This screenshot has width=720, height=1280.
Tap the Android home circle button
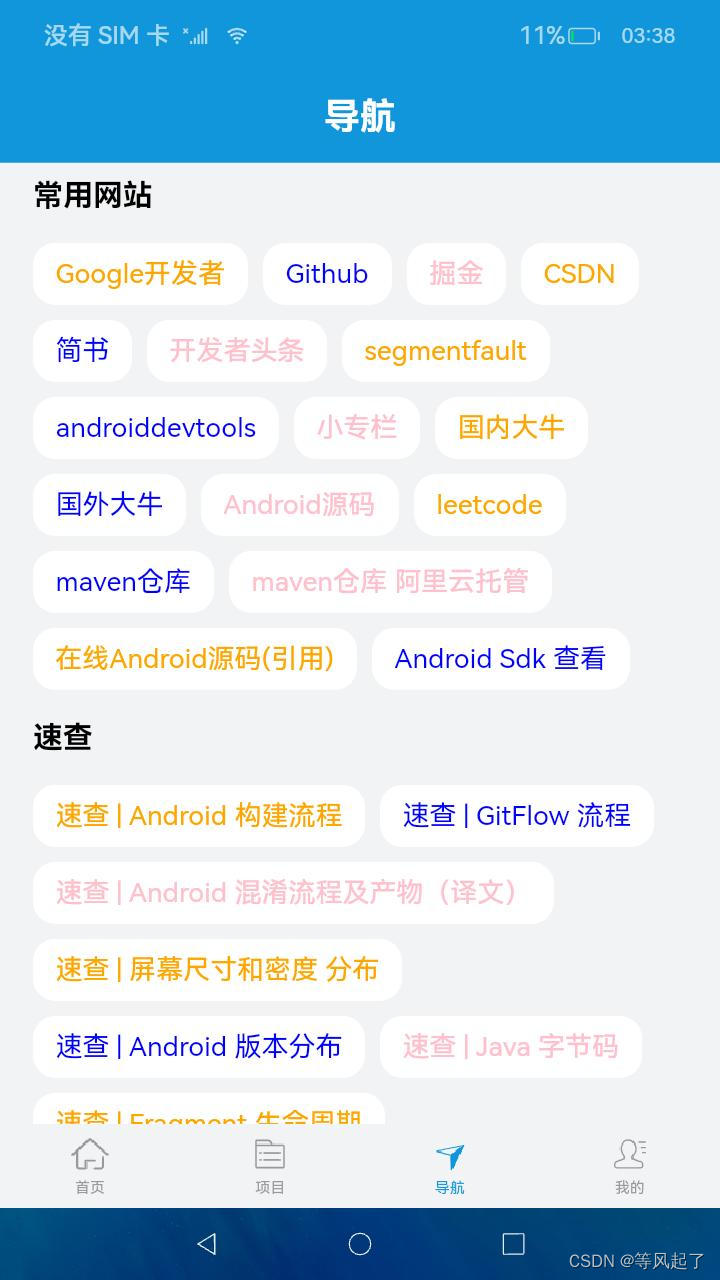point(359,1244)
